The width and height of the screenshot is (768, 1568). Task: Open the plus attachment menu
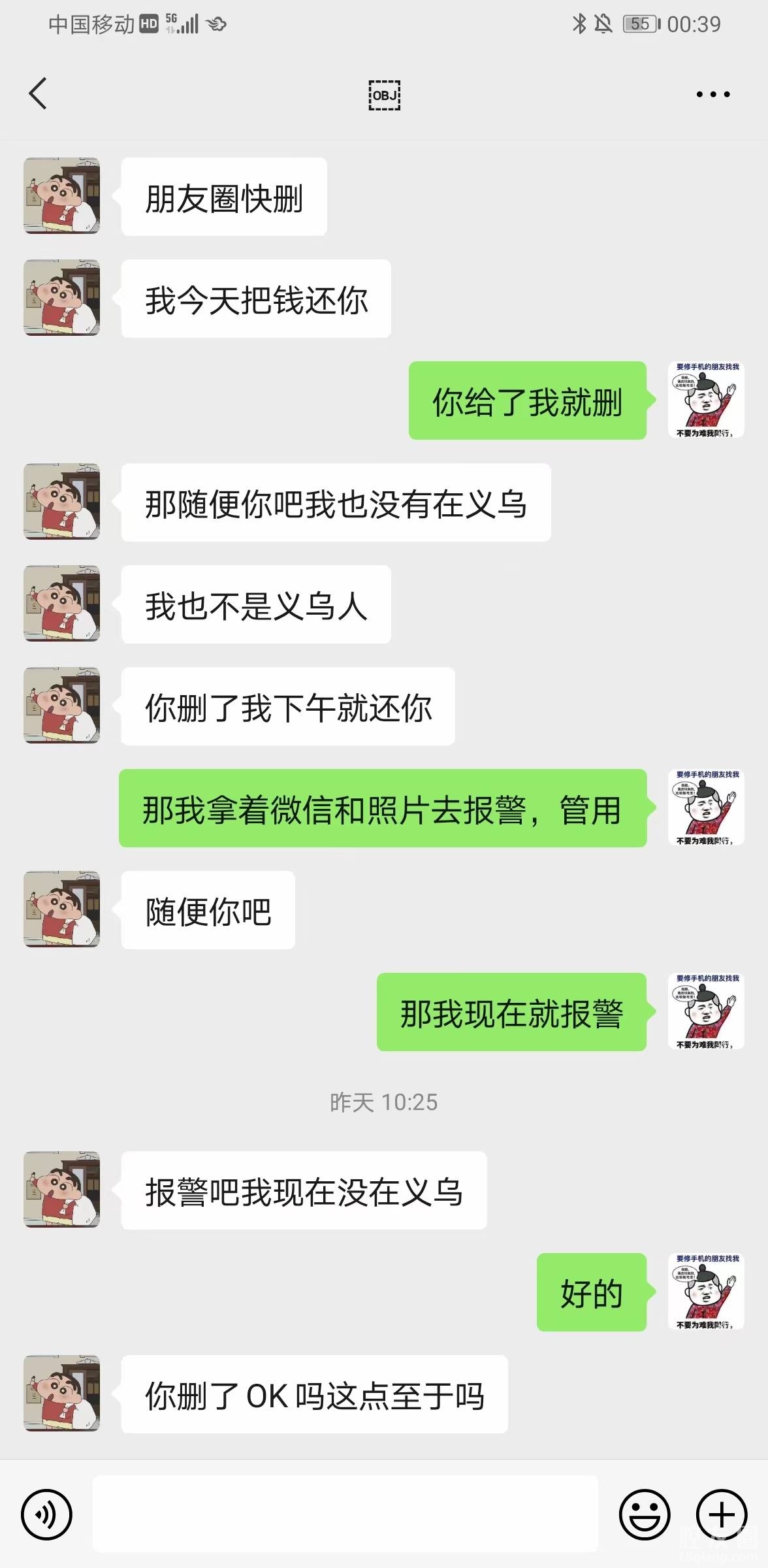722,1514
